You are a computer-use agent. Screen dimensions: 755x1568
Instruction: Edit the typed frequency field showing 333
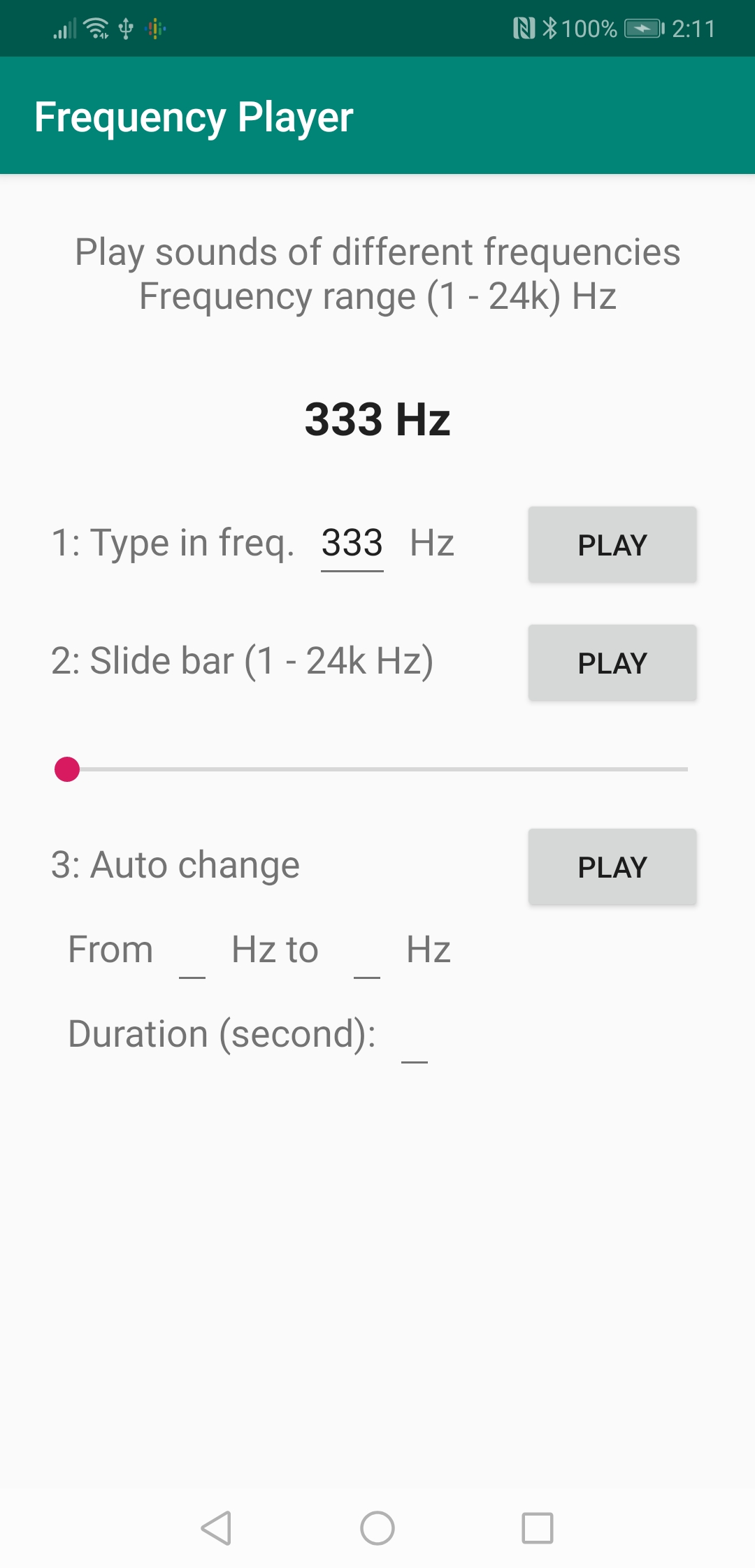352,544
